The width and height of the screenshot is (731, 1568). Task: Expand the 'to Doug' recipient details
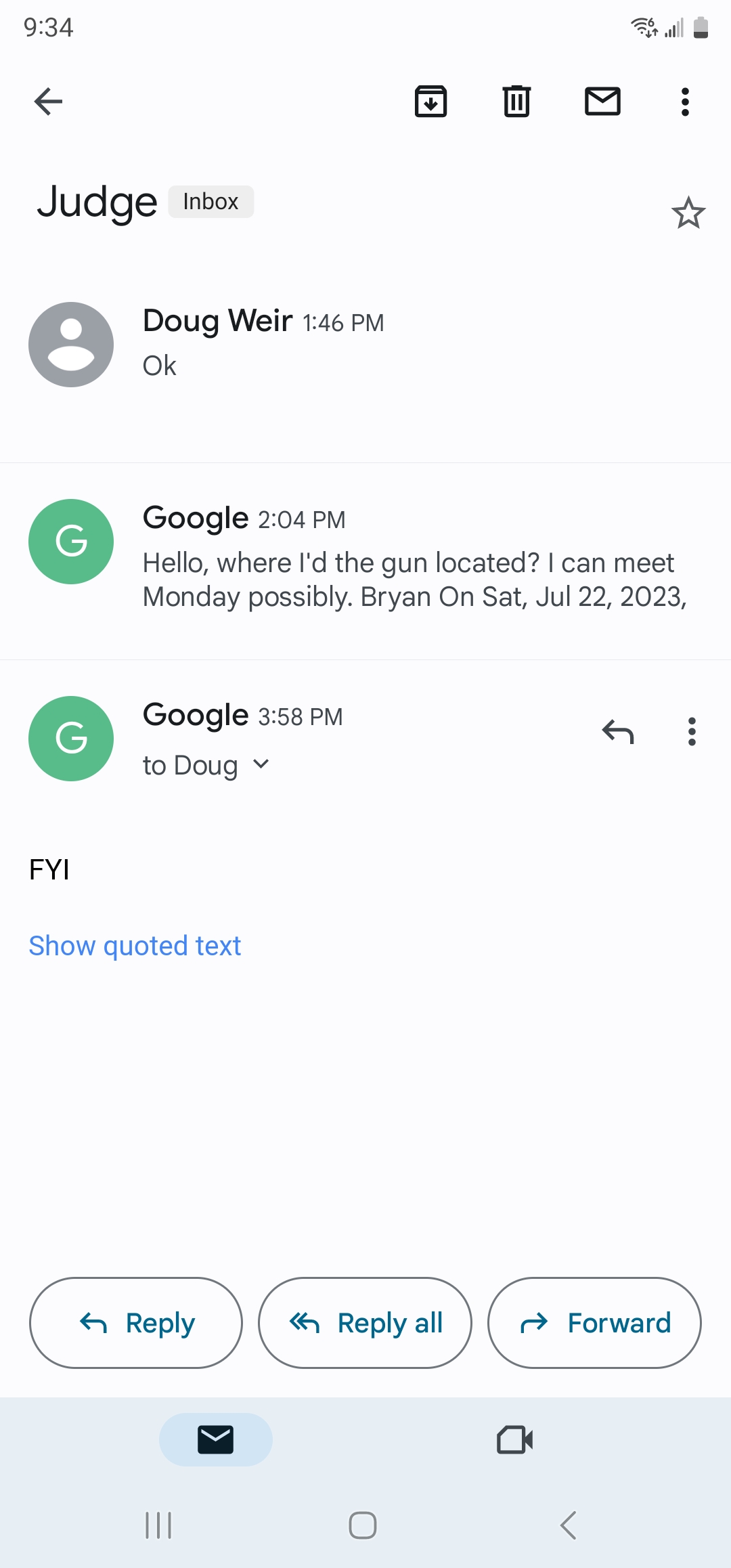[206, 765]
